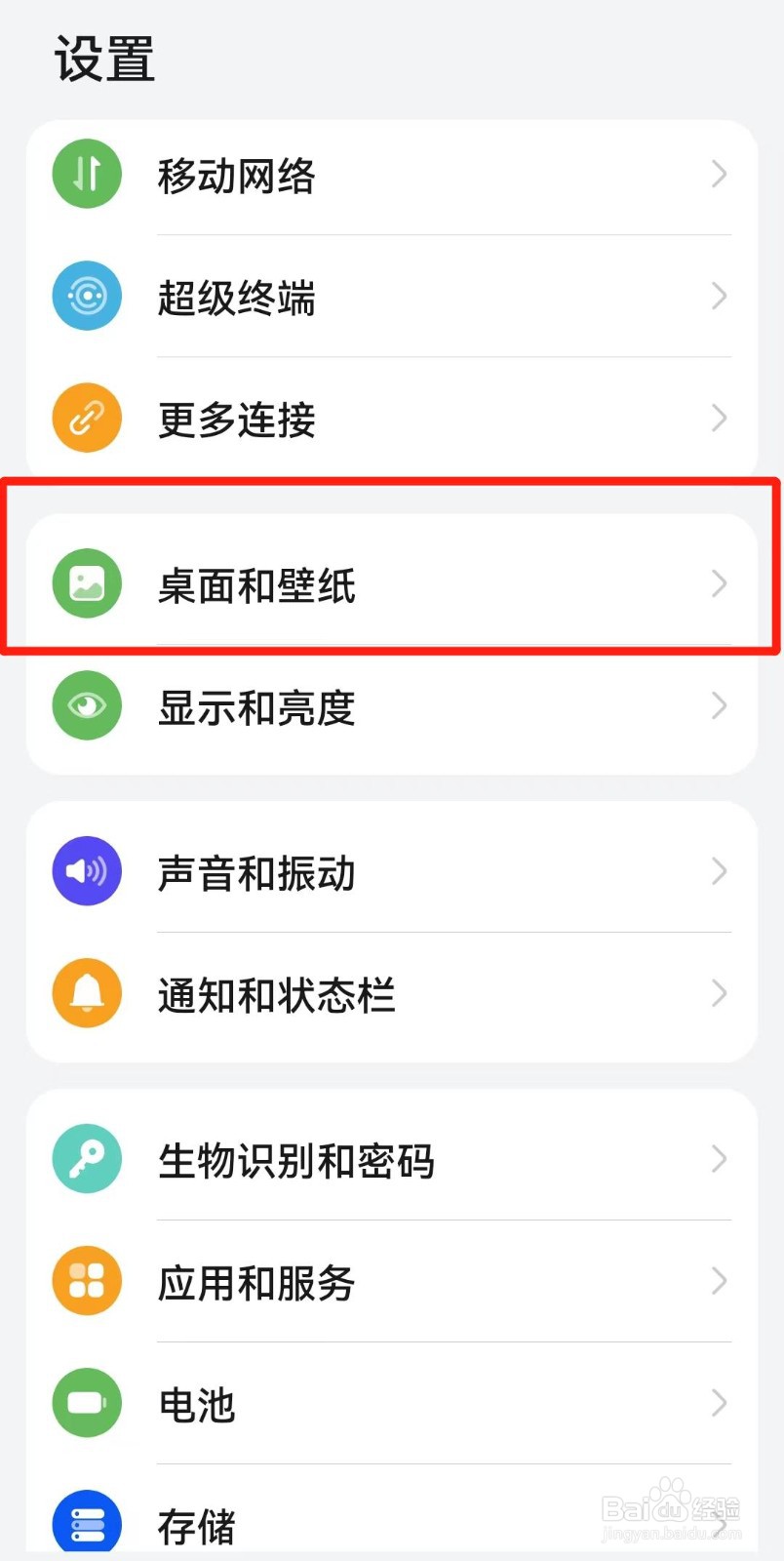Screen dimensions: 784x1561
Task: Tap the 移动网络 (Mobile Network) icon
Action: click(87, 173)
